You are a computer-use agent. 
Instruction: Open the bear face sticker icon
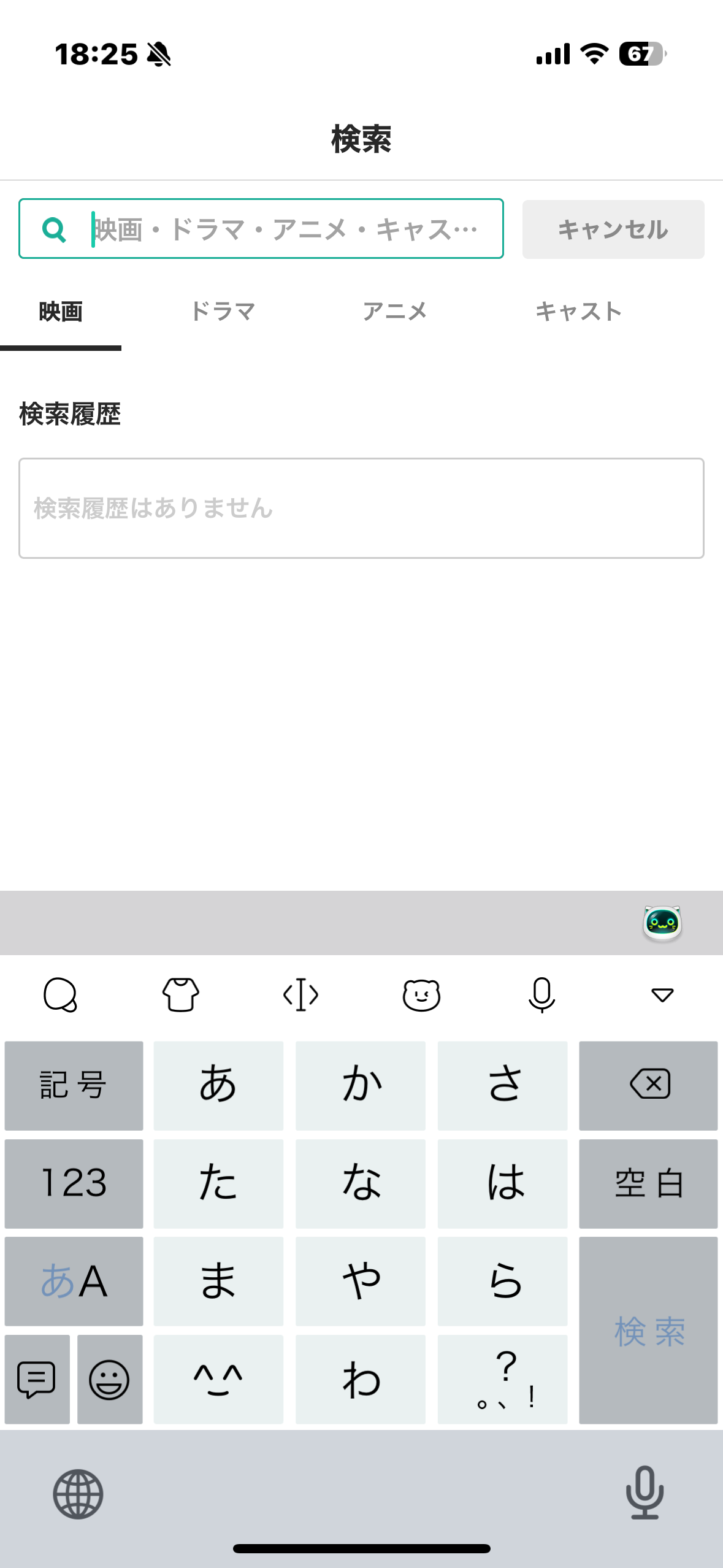pos(421,994)
